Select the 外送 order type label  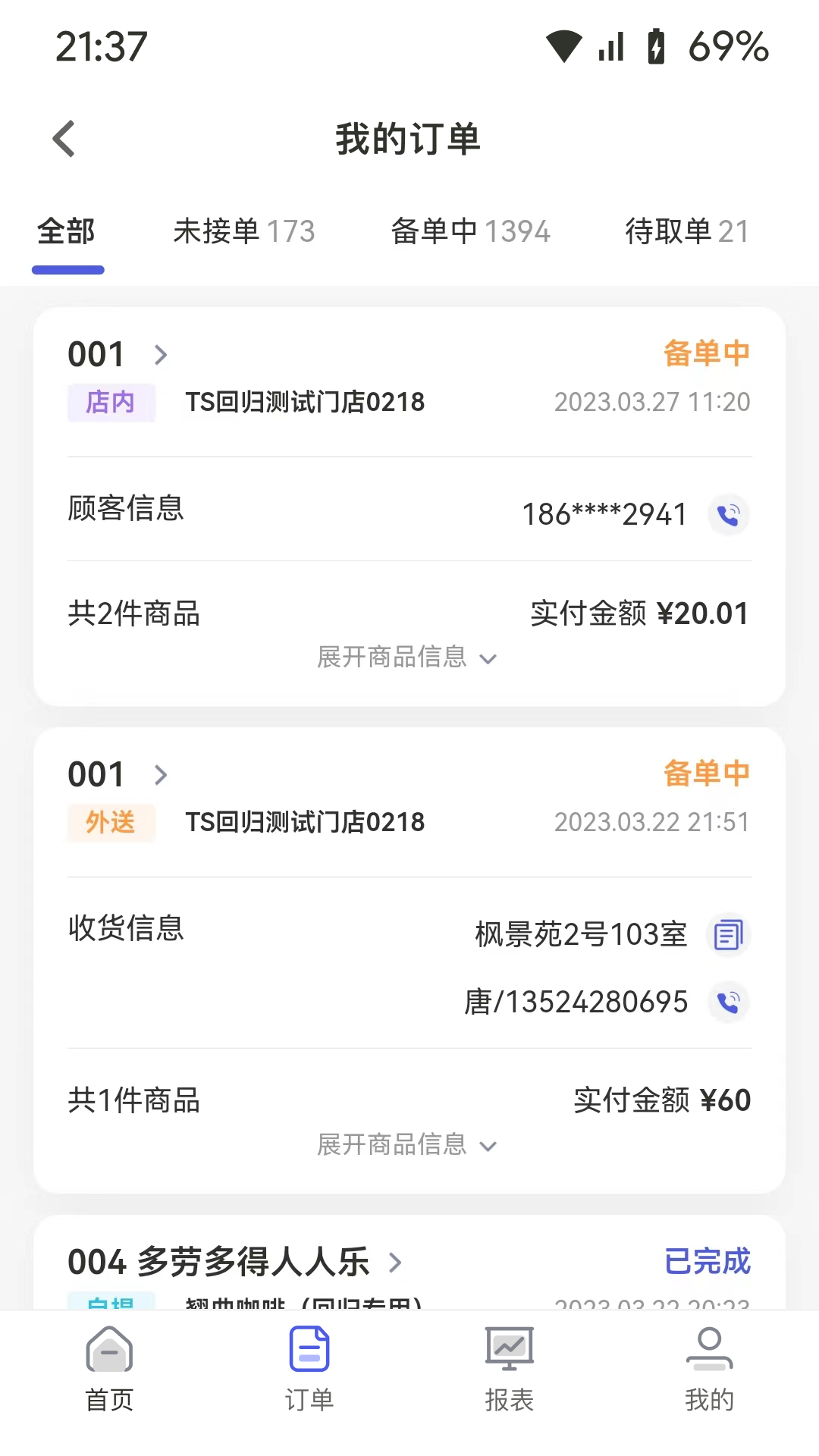pos(111,822)
